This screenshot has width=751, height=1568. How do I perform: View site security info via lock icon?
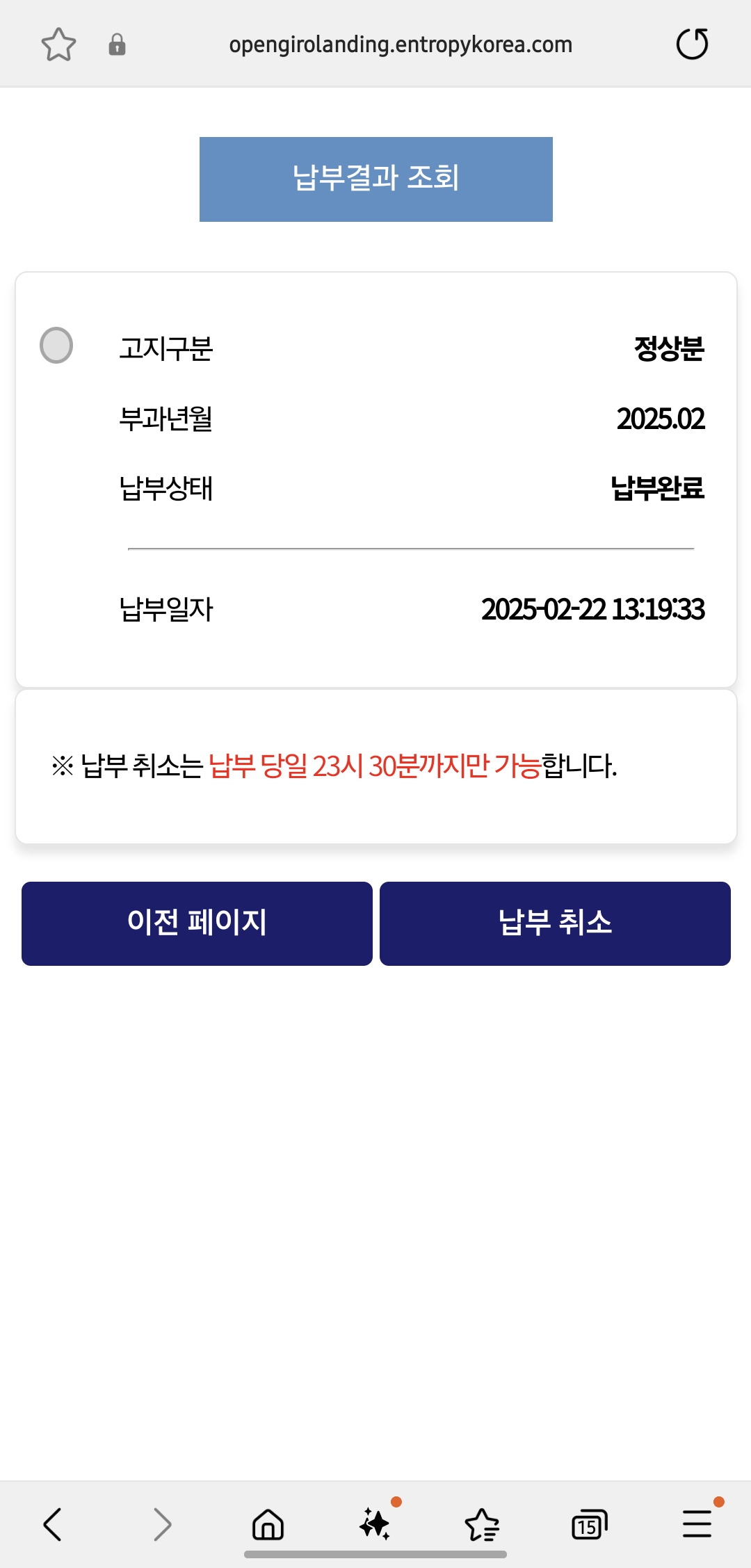point(117,45)
